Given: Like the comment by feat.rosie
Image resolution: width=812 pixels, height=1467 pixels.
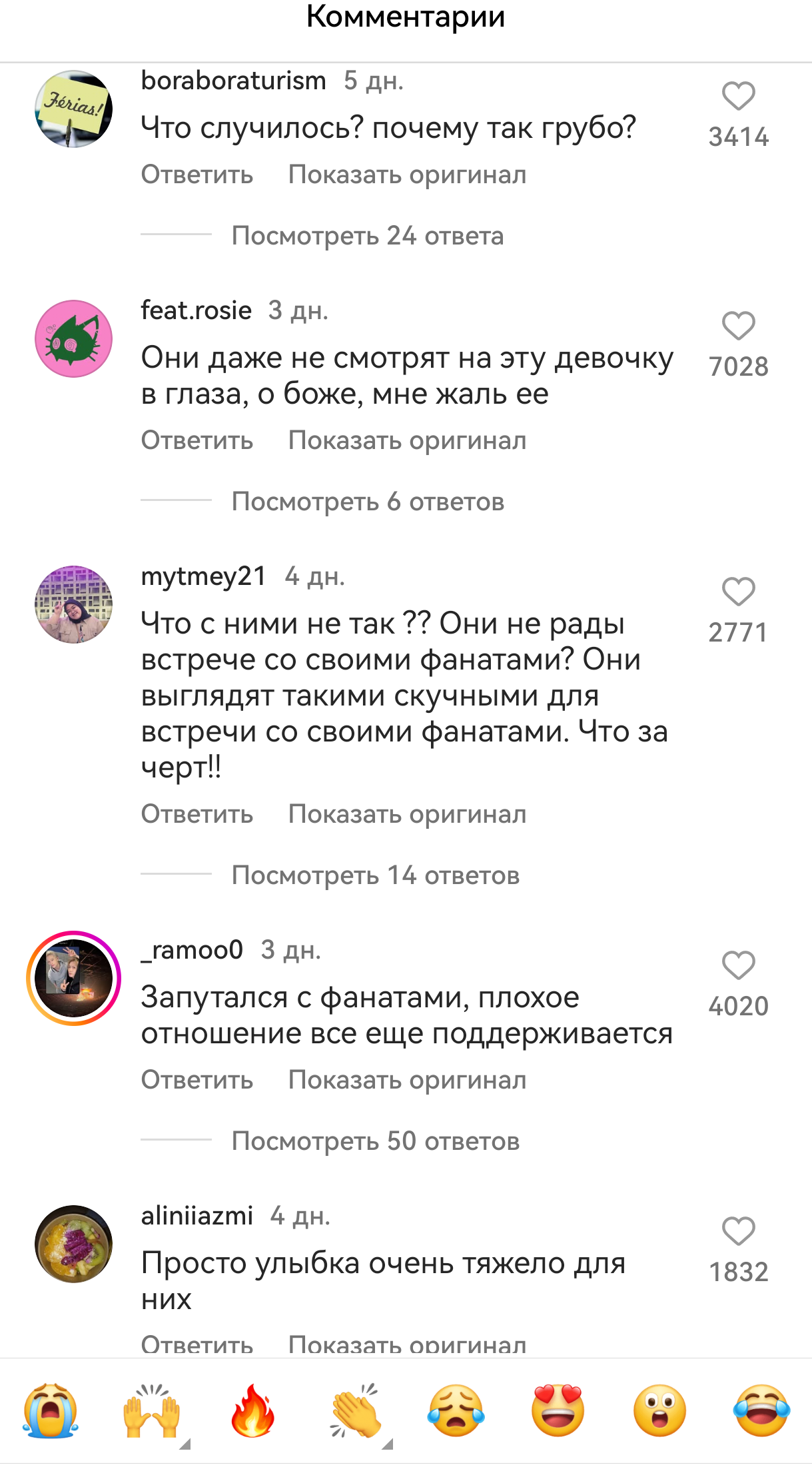Looking at the screenshot, I should (x=738, y=326).
